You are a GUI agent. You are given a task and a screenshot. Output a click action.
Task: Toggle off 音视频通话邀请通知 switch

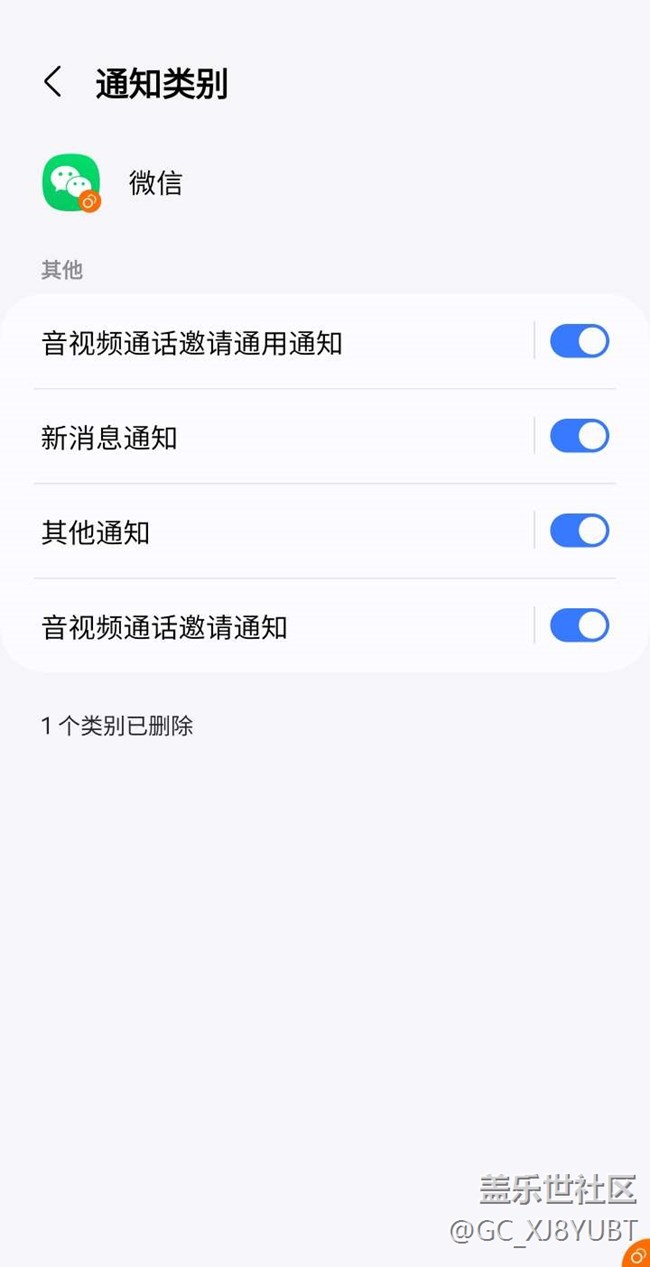click(579, 626)
